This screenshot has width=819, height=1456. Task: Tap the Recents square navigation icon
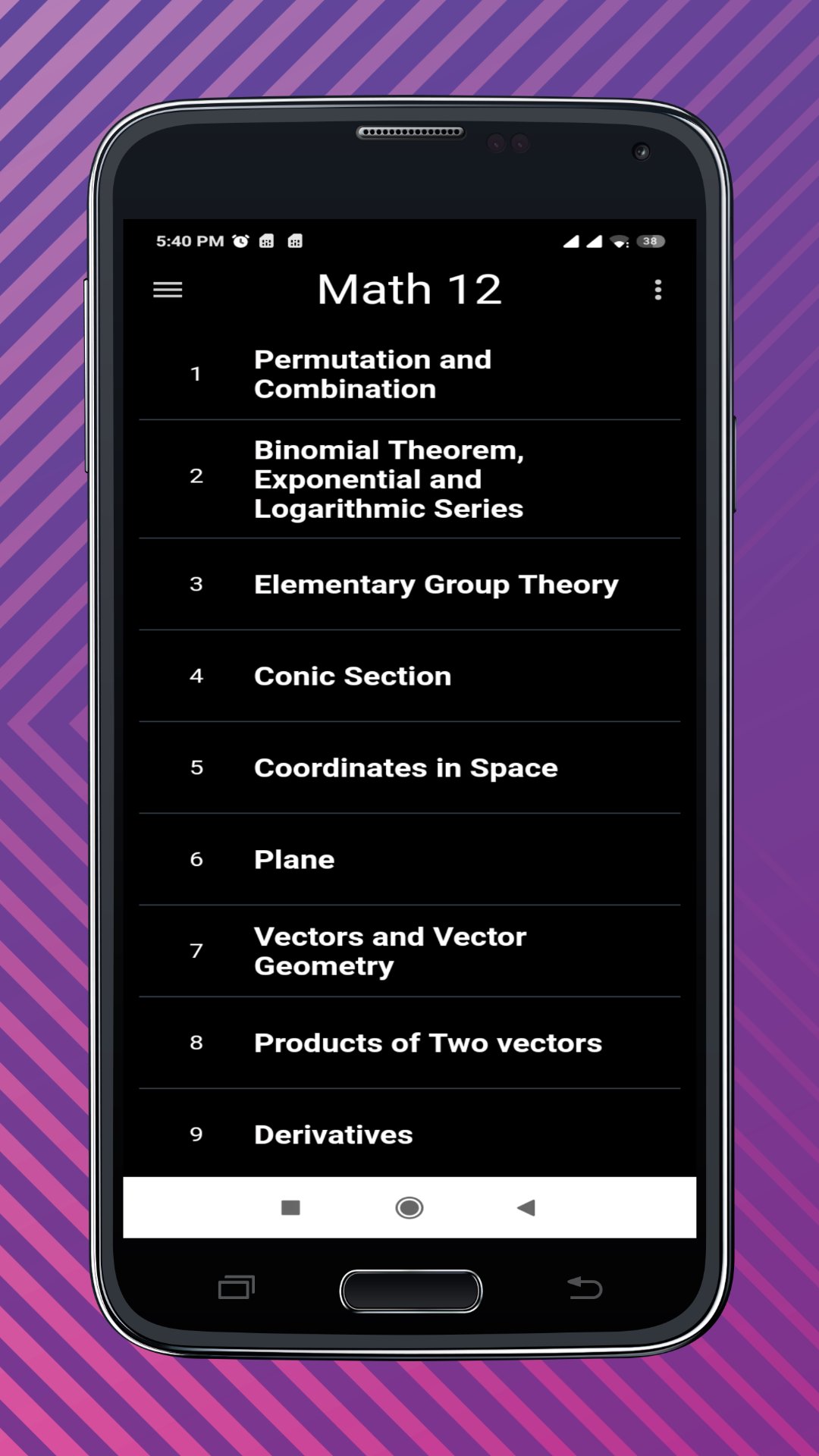coord(291,1208)
